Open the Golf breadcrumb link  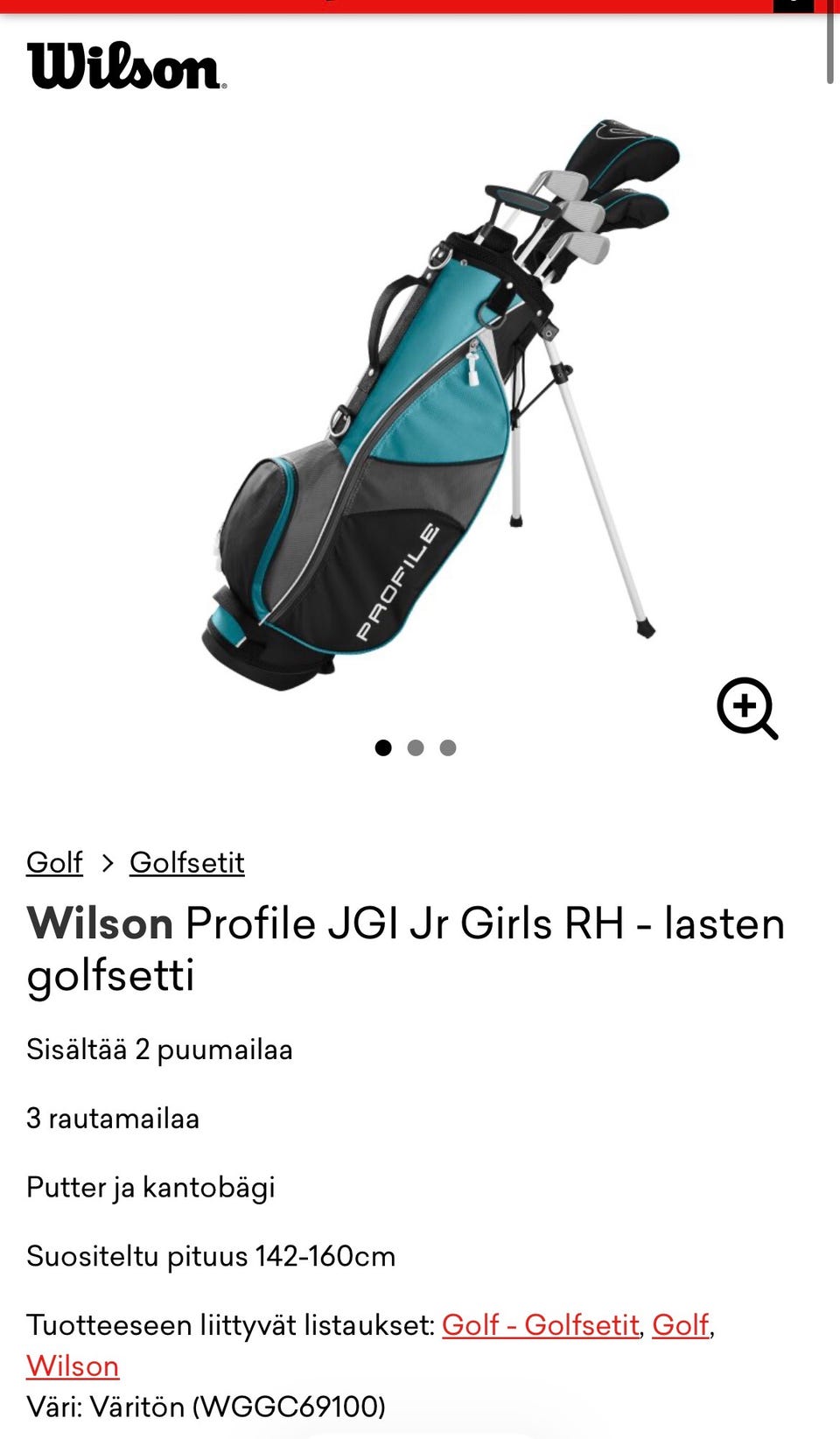click(x=54, y=862)
